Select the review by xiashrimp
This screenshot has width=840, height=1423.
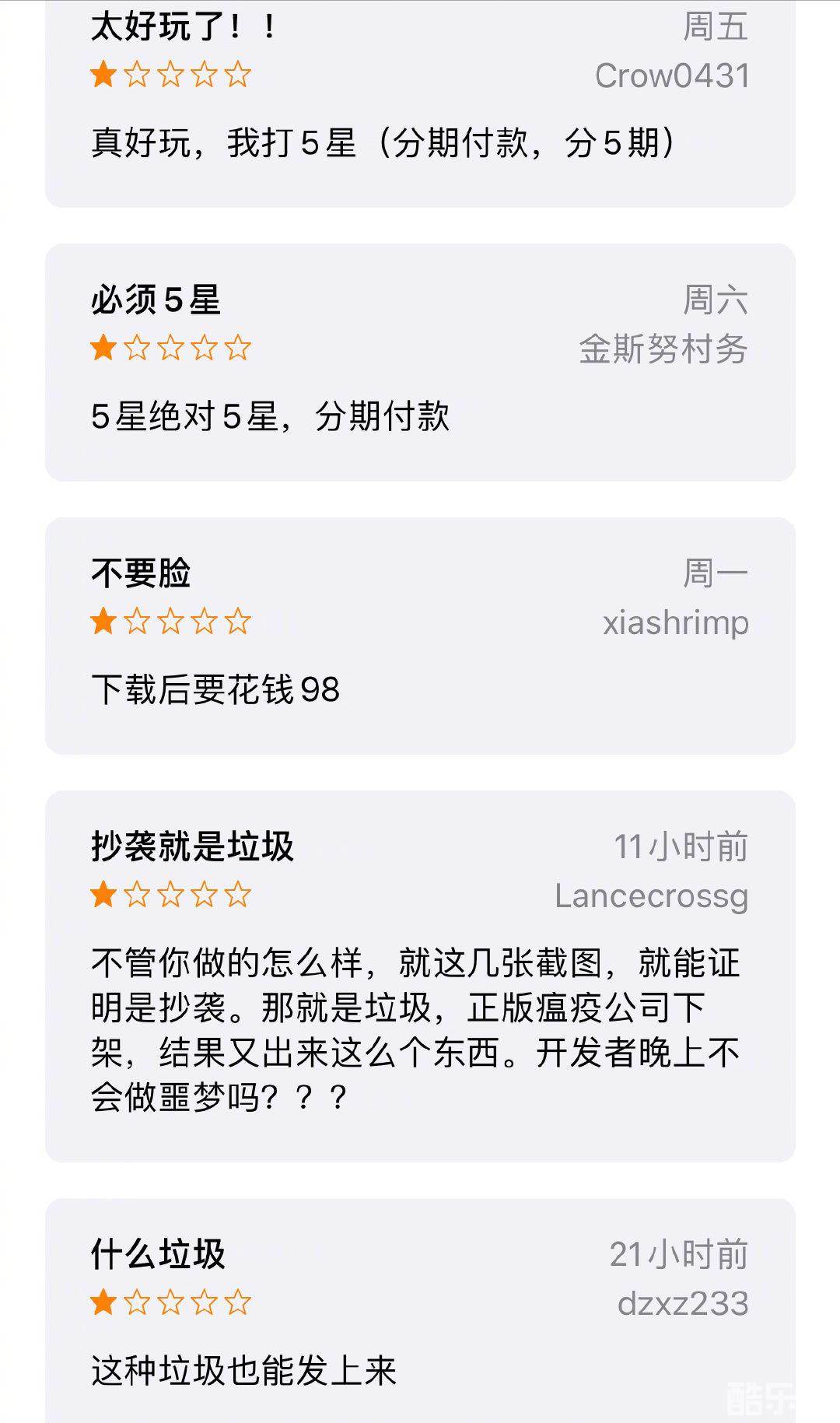click(420, 636)
